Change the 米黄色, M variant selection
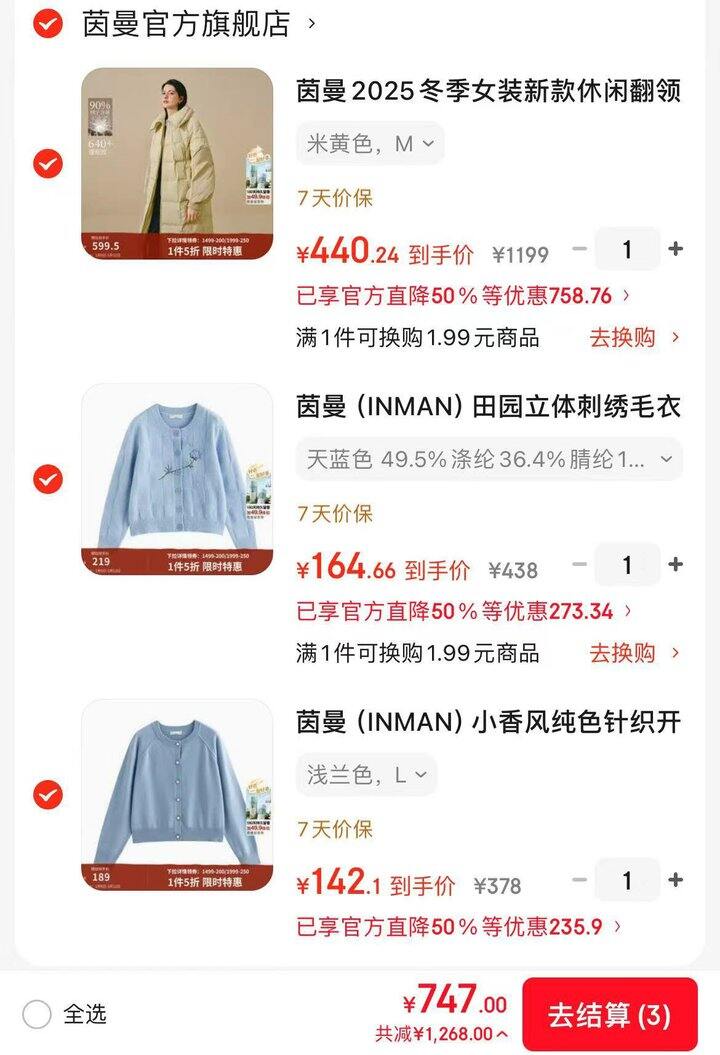Viewport: 720px width, 1055px height. point(370,144)
